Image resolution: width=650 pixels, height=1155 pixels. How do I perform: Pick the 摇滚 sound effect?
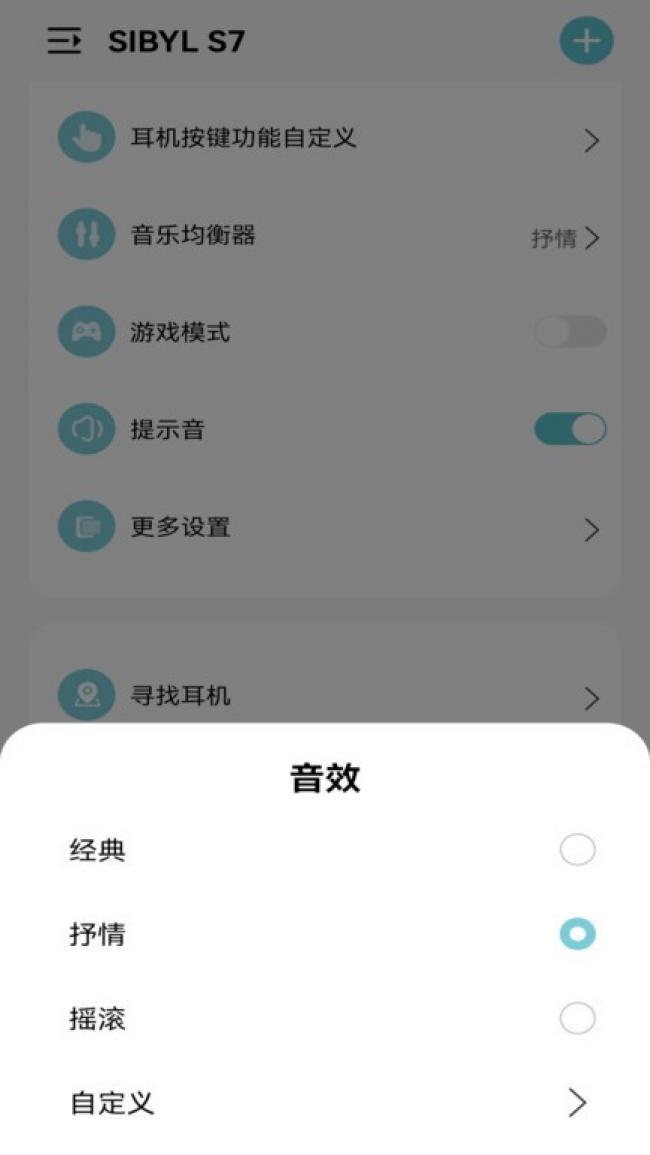[x=325, y=1019]
